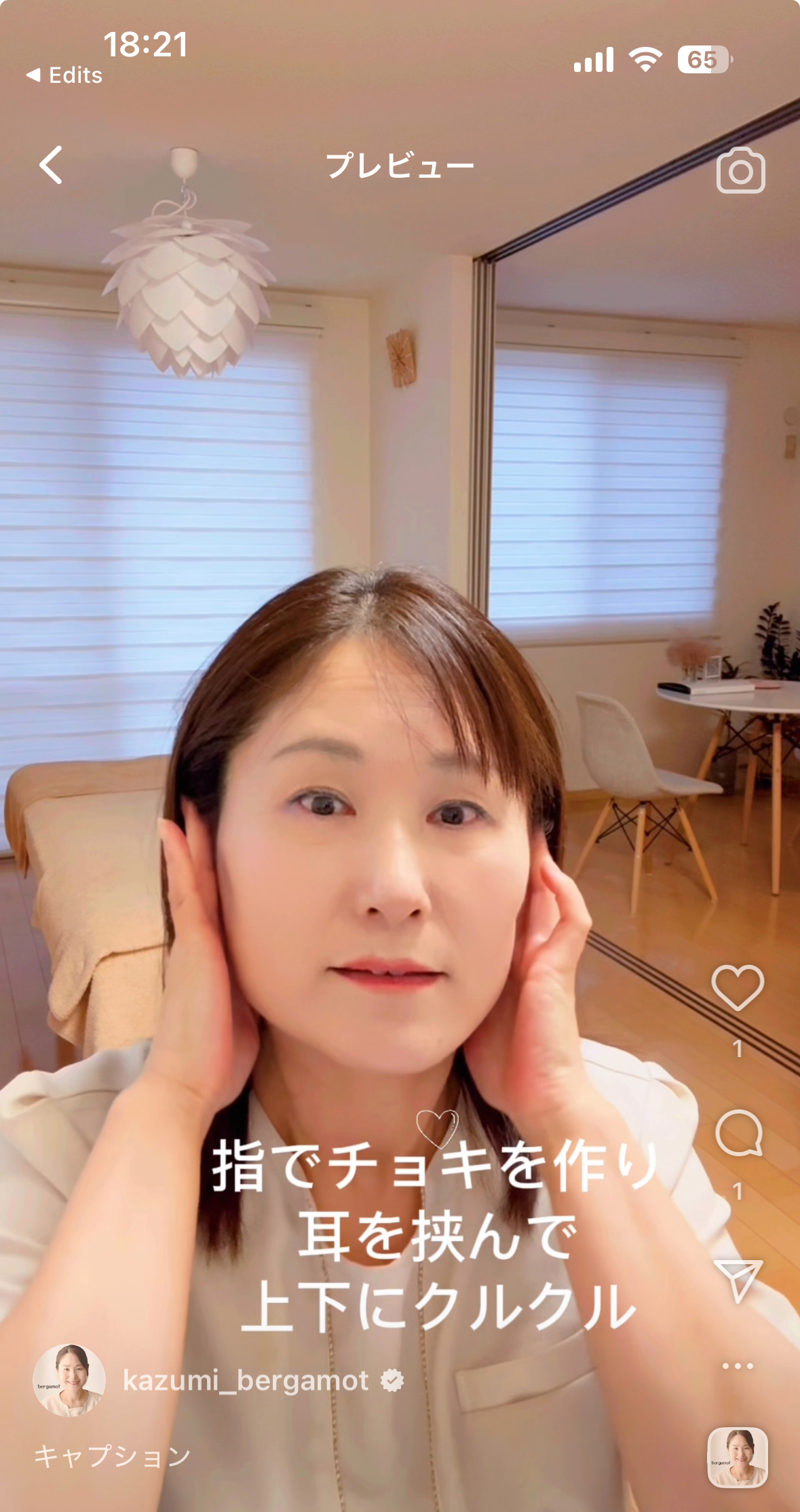This screenshot has height=1512, width=800.
Task: Go back from the preview screen
Action: tap(51, 165)
